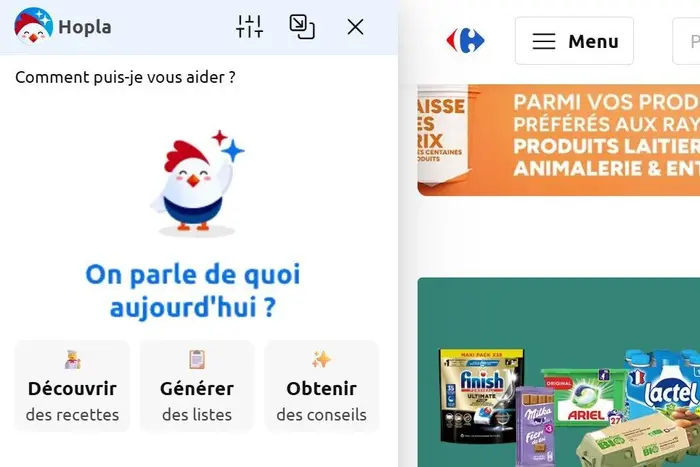Select Découvrir des recettes
The image size is (700, 467).
pos(72,386)
